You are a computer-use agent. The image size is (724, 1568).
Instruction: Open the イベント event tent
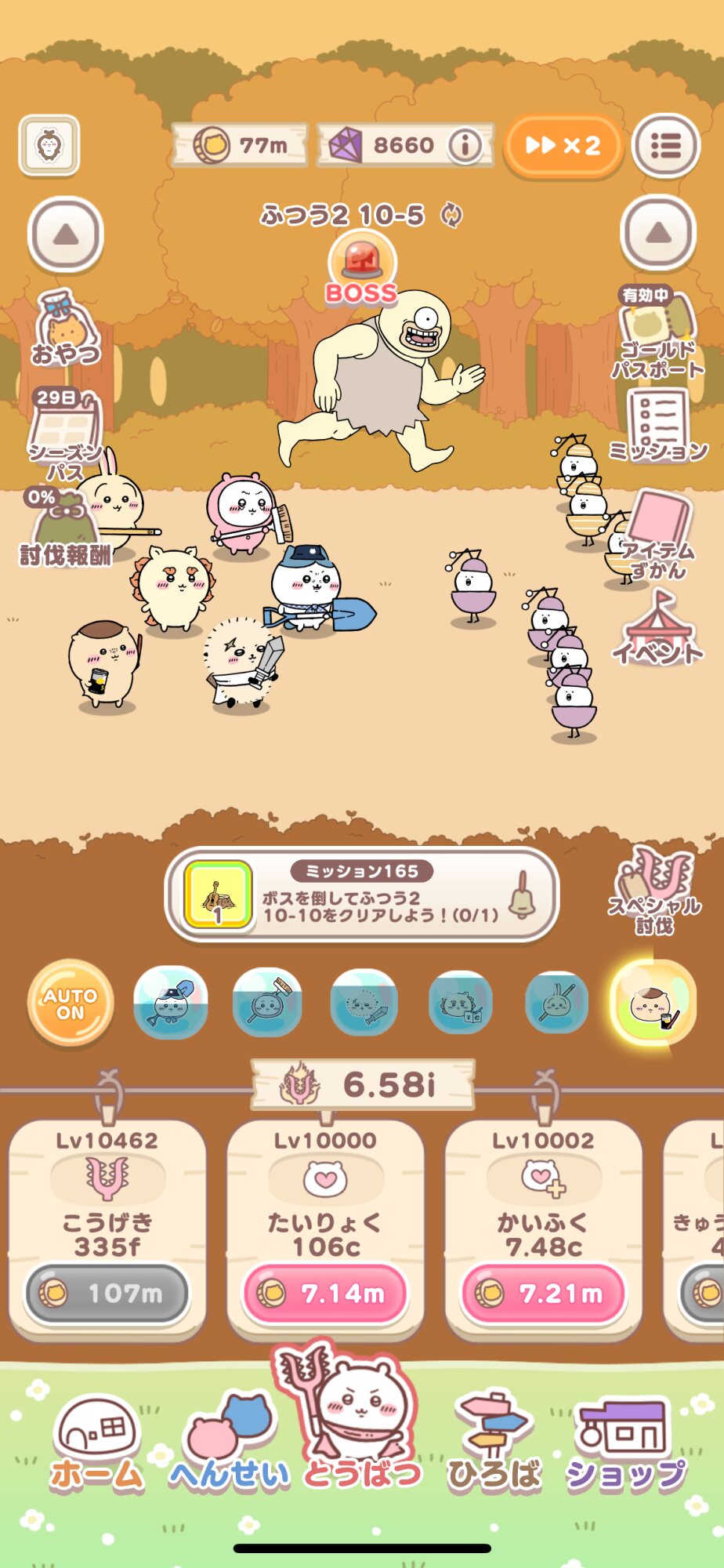pos(658,629)
